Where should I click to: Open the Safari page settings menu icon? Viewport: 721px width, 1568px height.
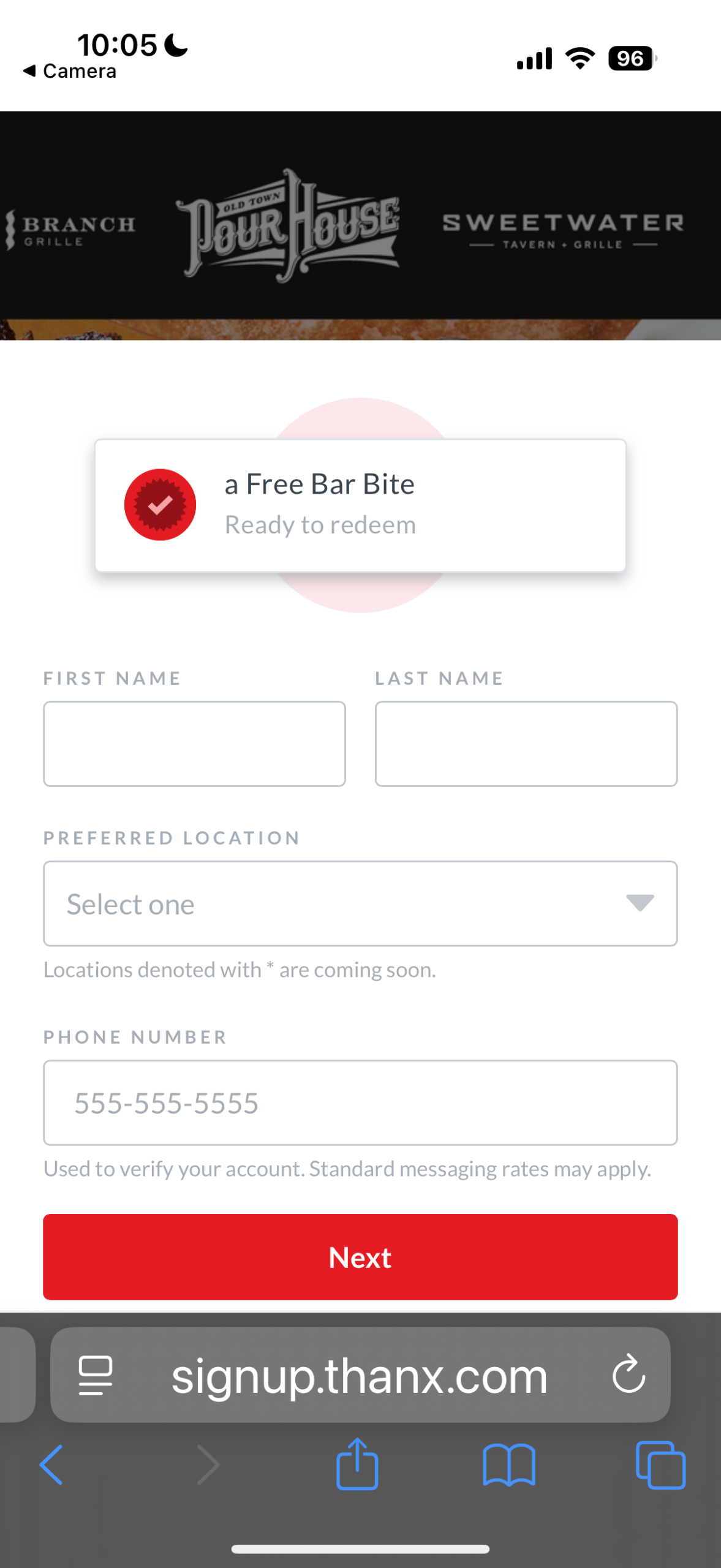[x=96, y=1374]
